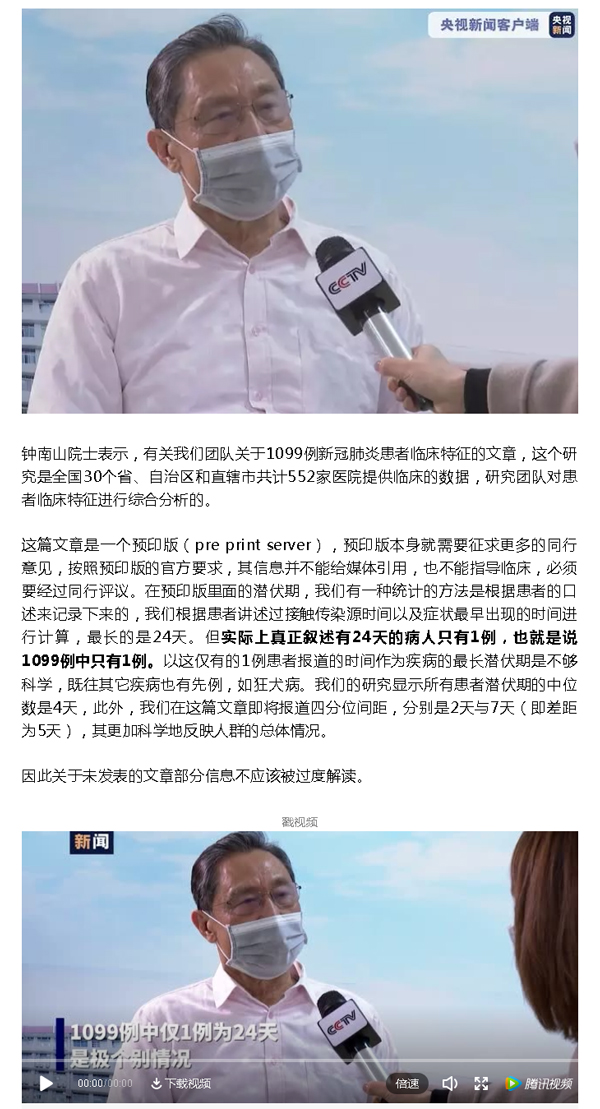Enter fullscreen video mode

tap(481, 1083)
